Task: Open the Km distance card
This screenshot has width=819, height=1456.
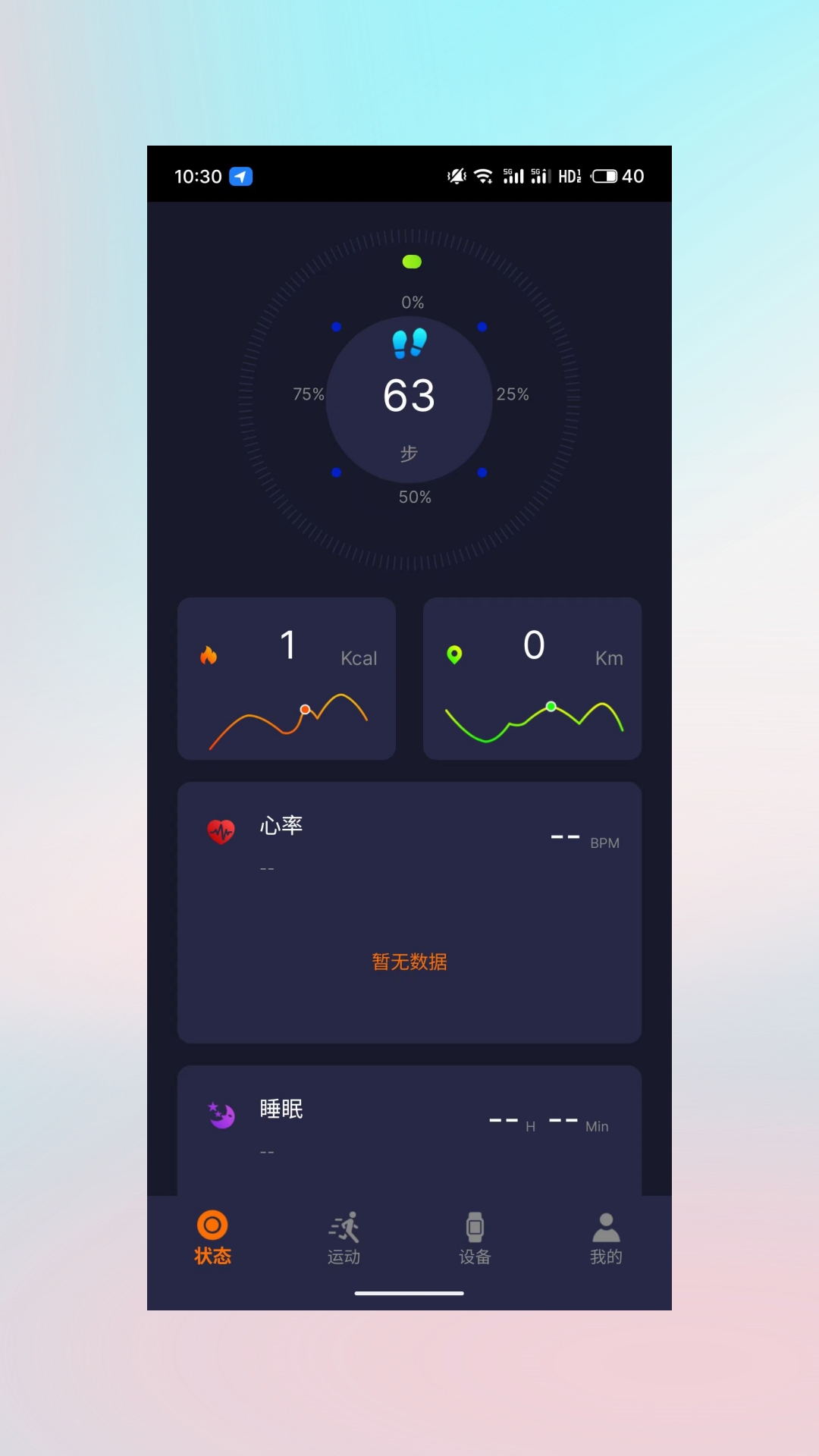Action: (x=532, y=679)
